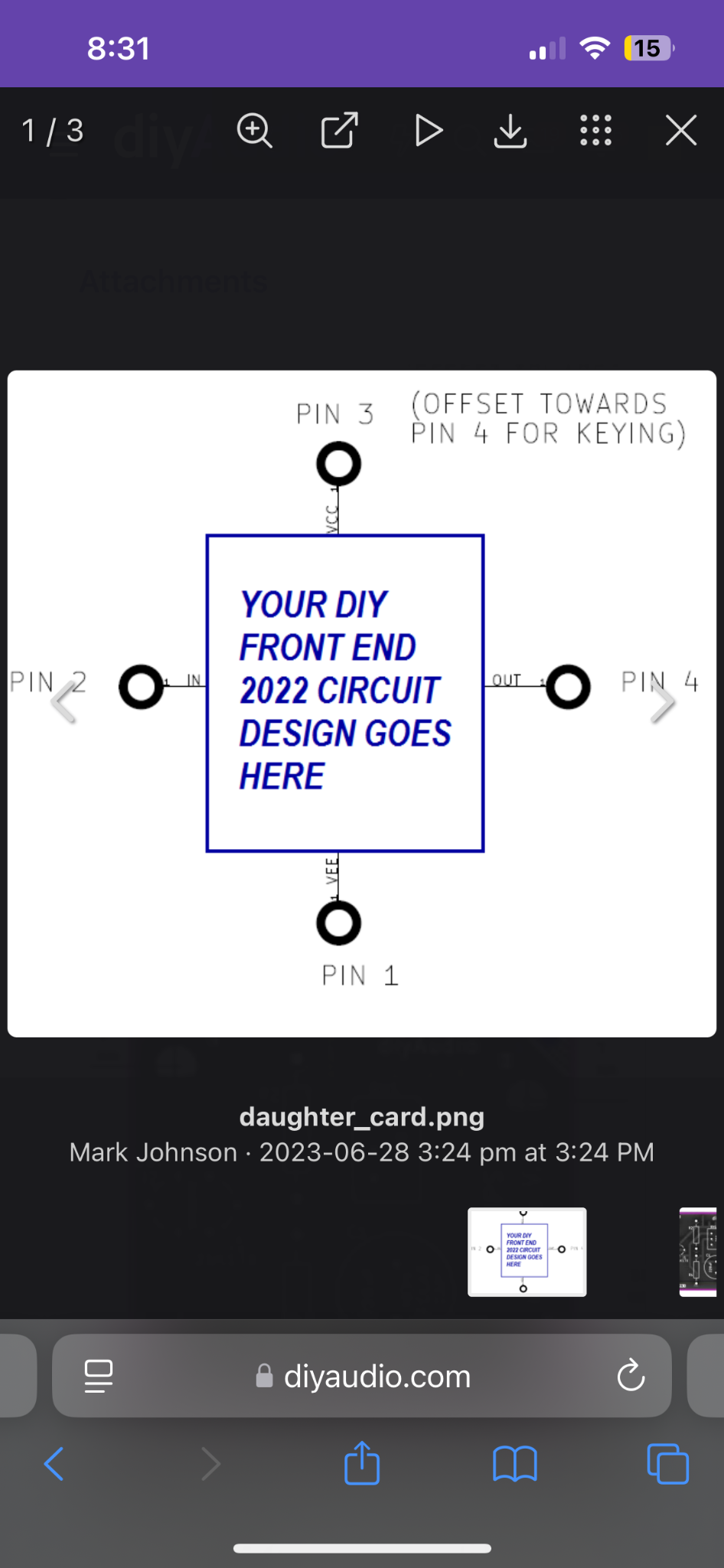Screen dimensions: 724x1568
Task: Open the Safari share sheet
Action: [x=362, y=1463]
